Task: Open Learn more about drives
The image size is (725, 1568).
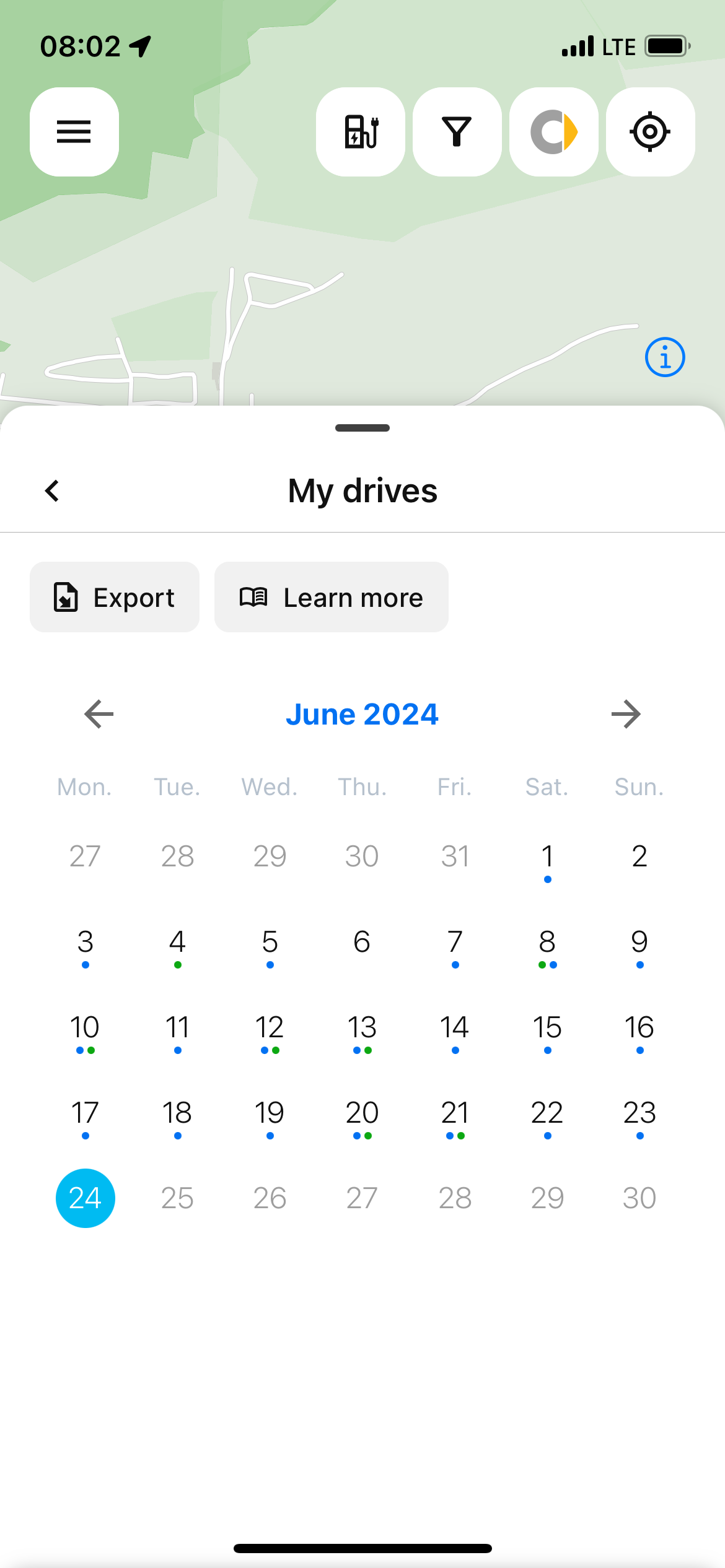Action: click(332, 597)
